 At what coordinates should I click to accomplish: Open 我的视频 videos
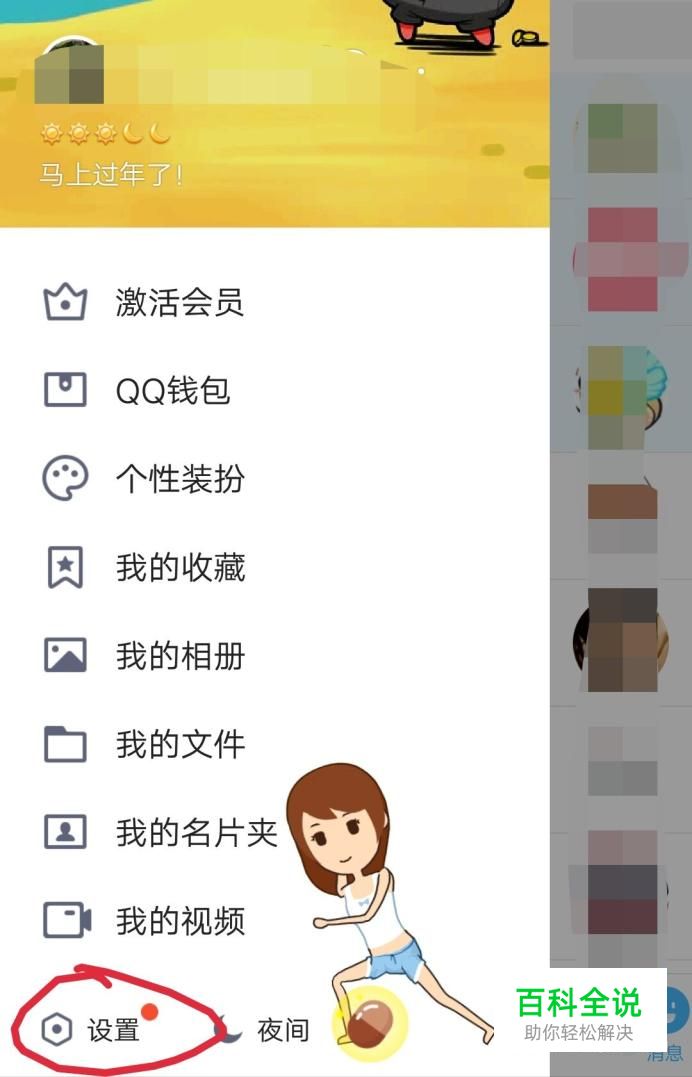coord(178,921)
